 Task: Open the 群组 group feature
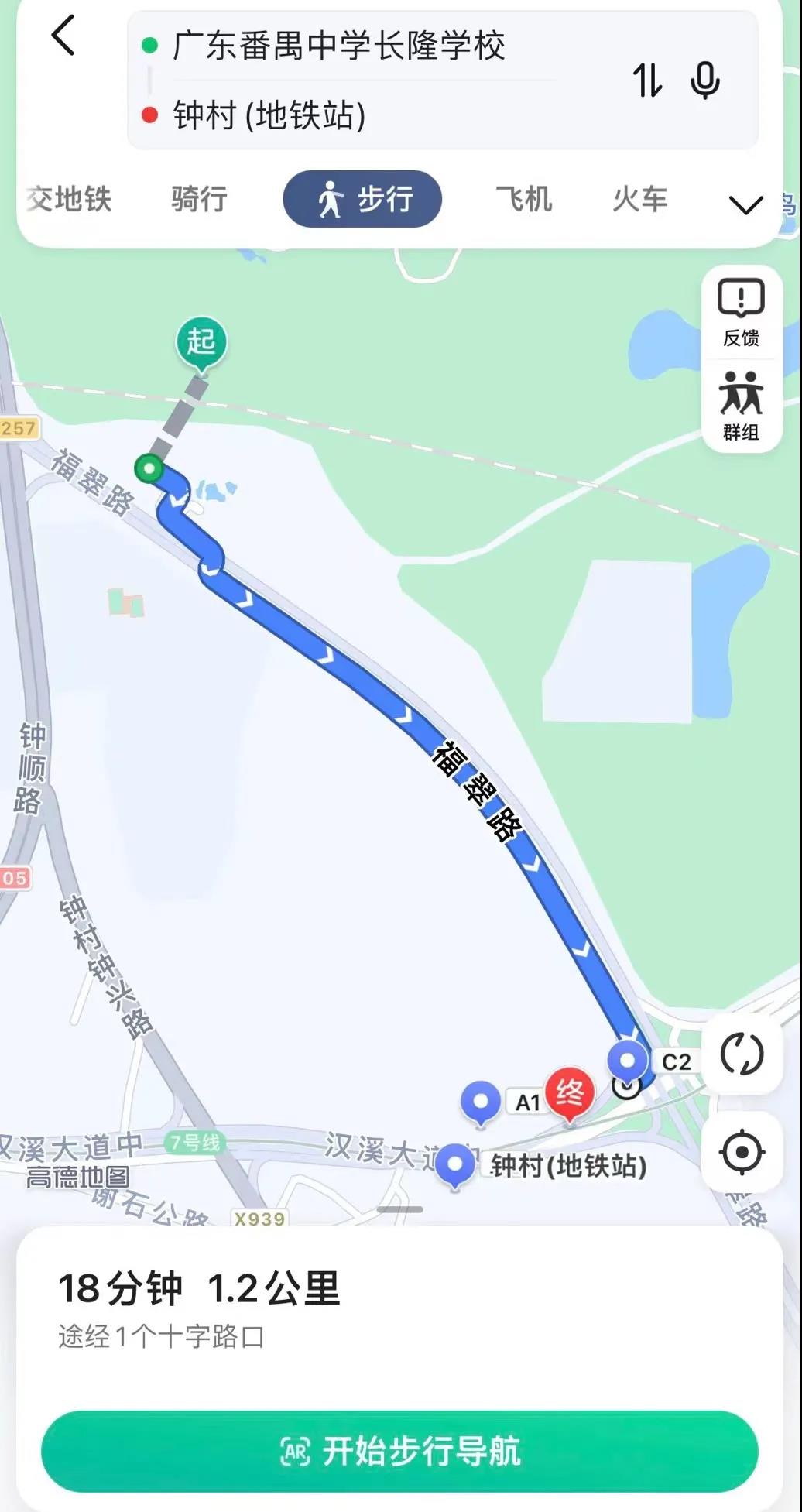742,406
